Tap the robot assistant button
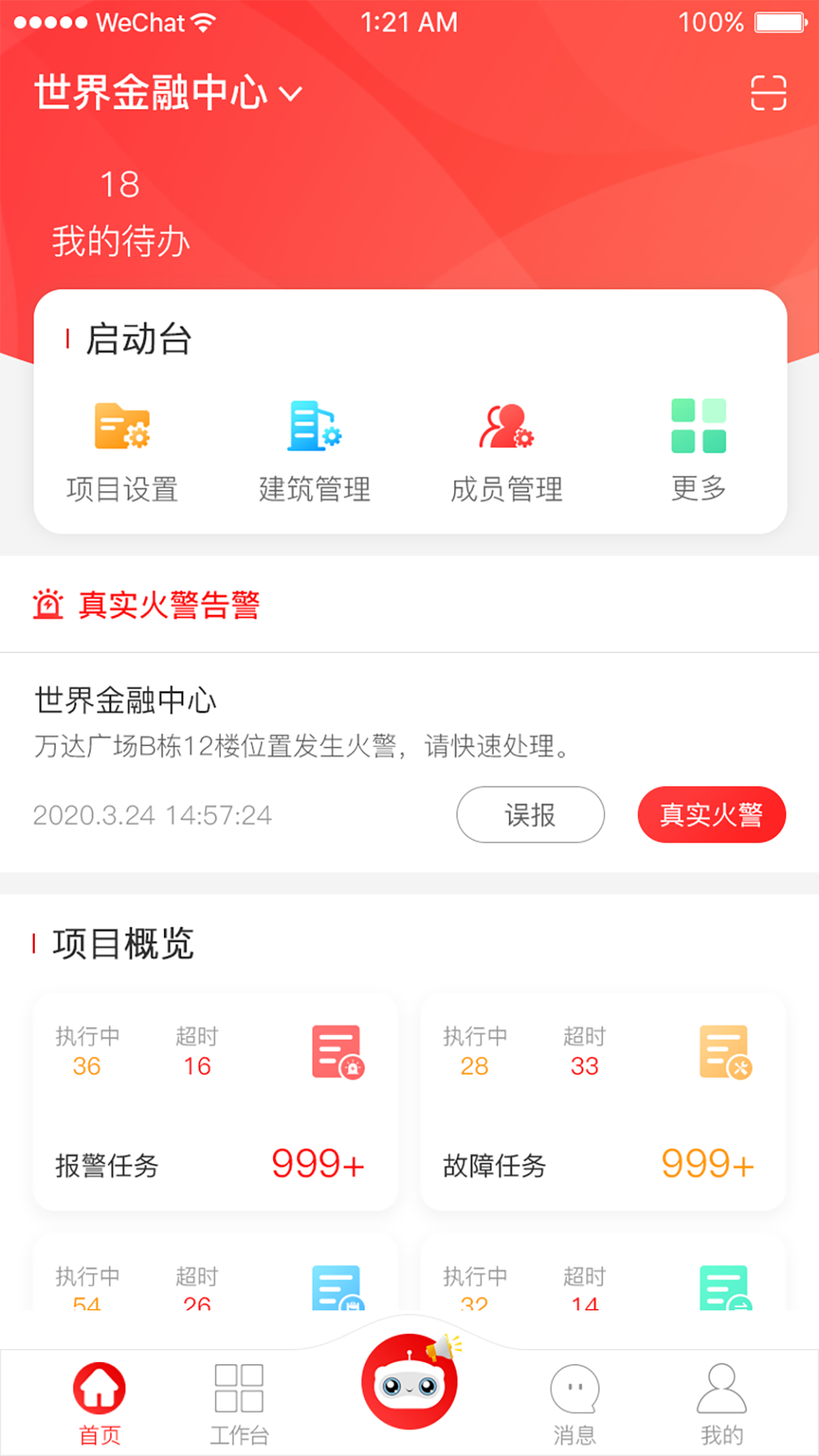Screen dimensions: 819x1456 click(x=409, y=1382)
